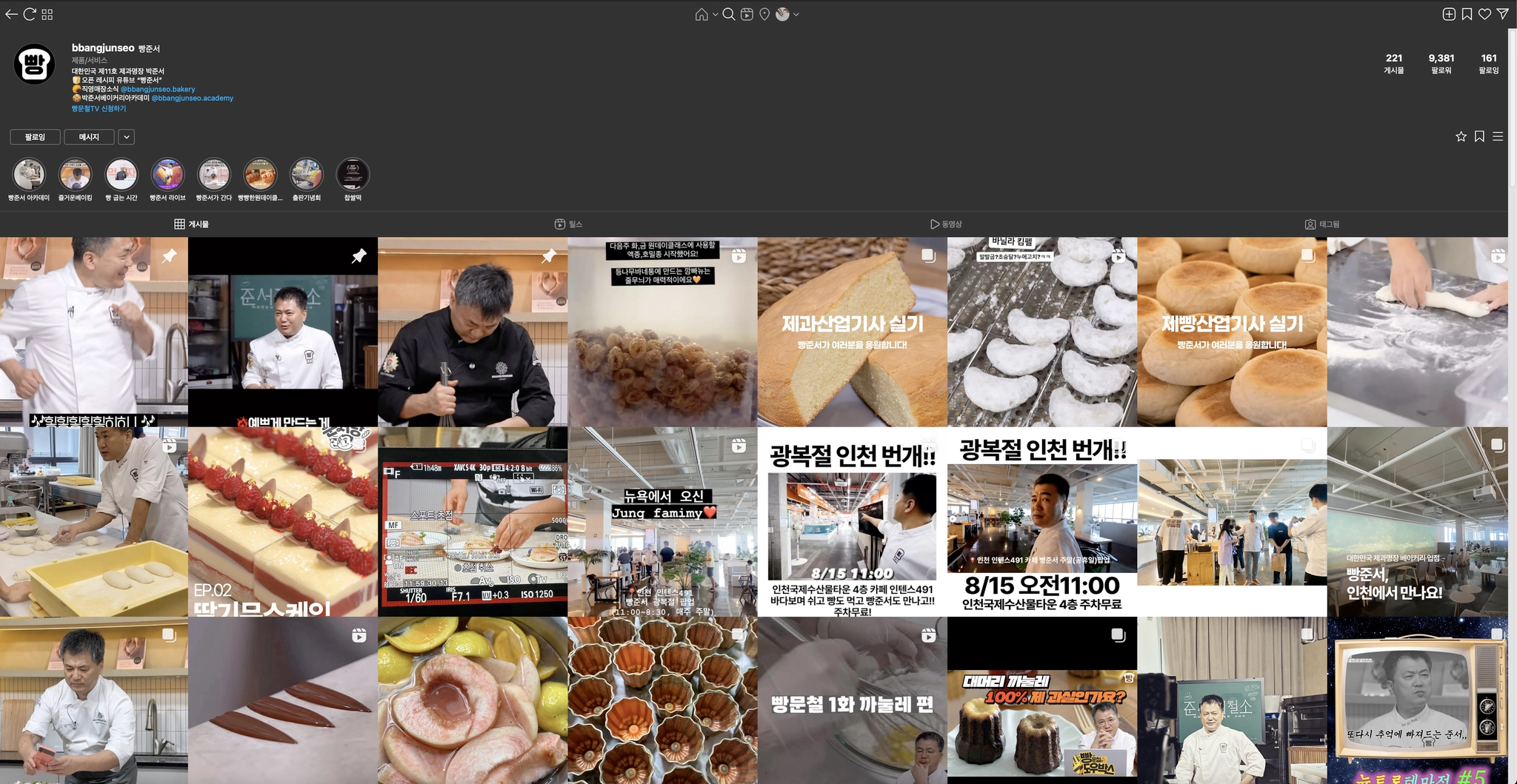Switch to the 동영상 tab
Screen dimensions: 1517x784
pos(946,224)
